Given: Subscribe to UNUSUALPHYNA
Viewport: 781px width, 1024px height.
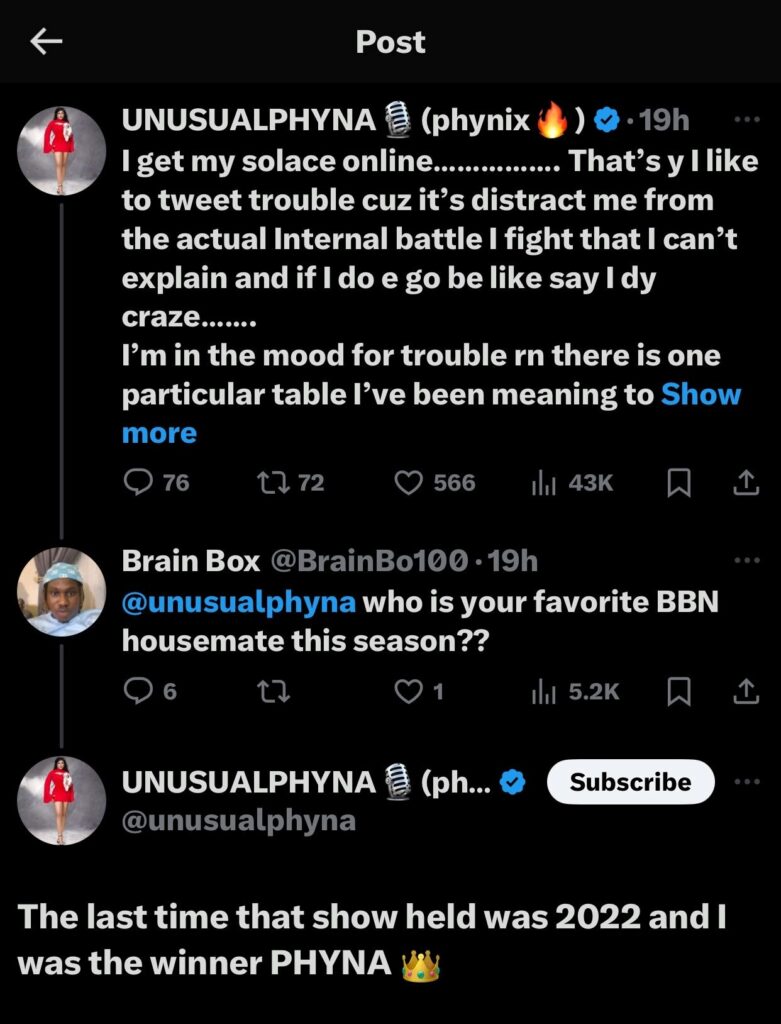Looking at the screenshot, I should click(630, 782).
